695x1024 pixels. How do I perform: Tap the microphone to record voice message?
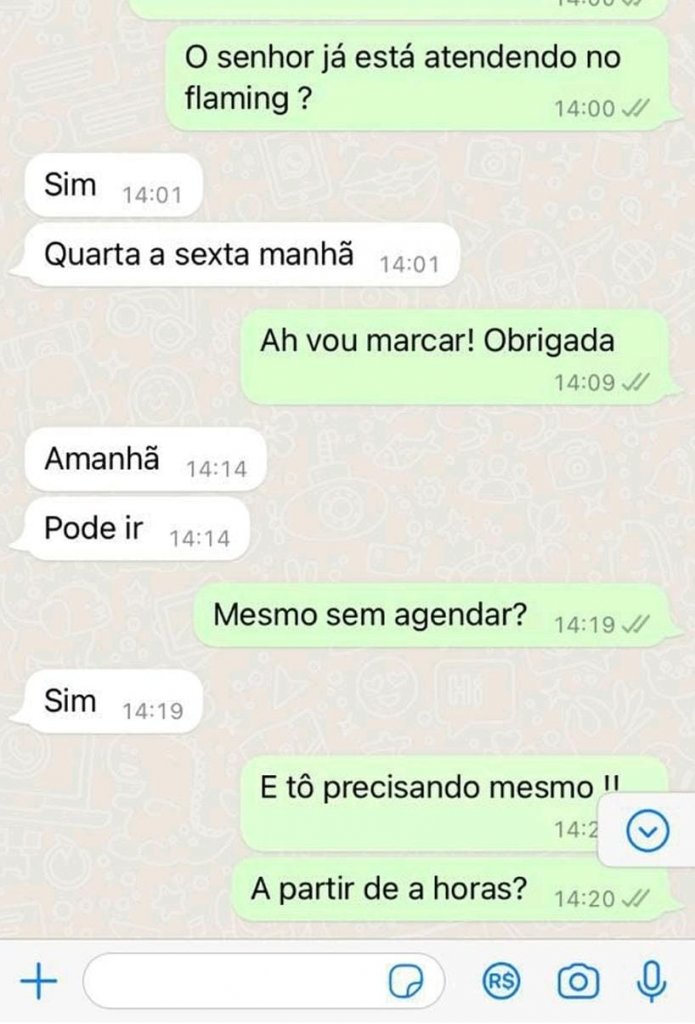pos(652,982)
